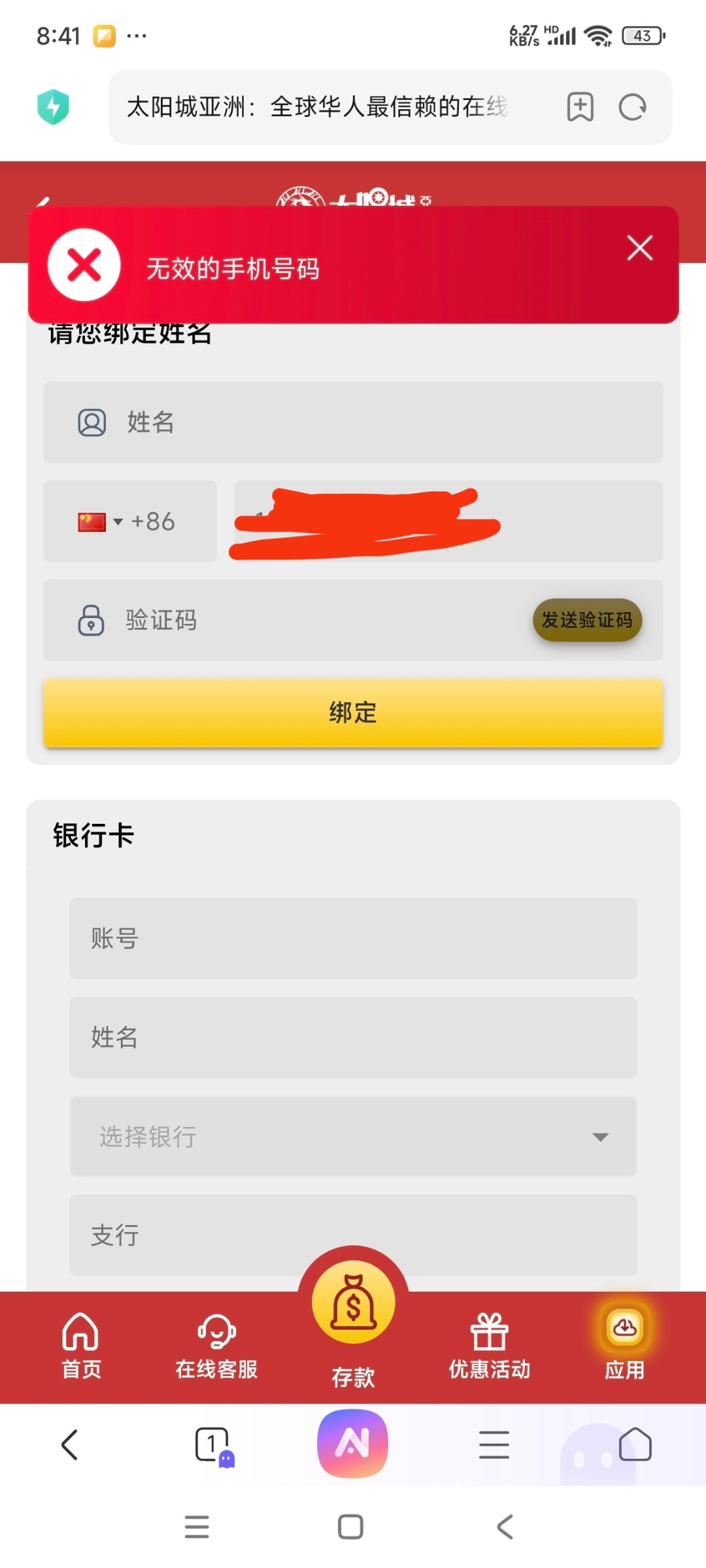Reload the page with the refresh icon

coord(632,107)
